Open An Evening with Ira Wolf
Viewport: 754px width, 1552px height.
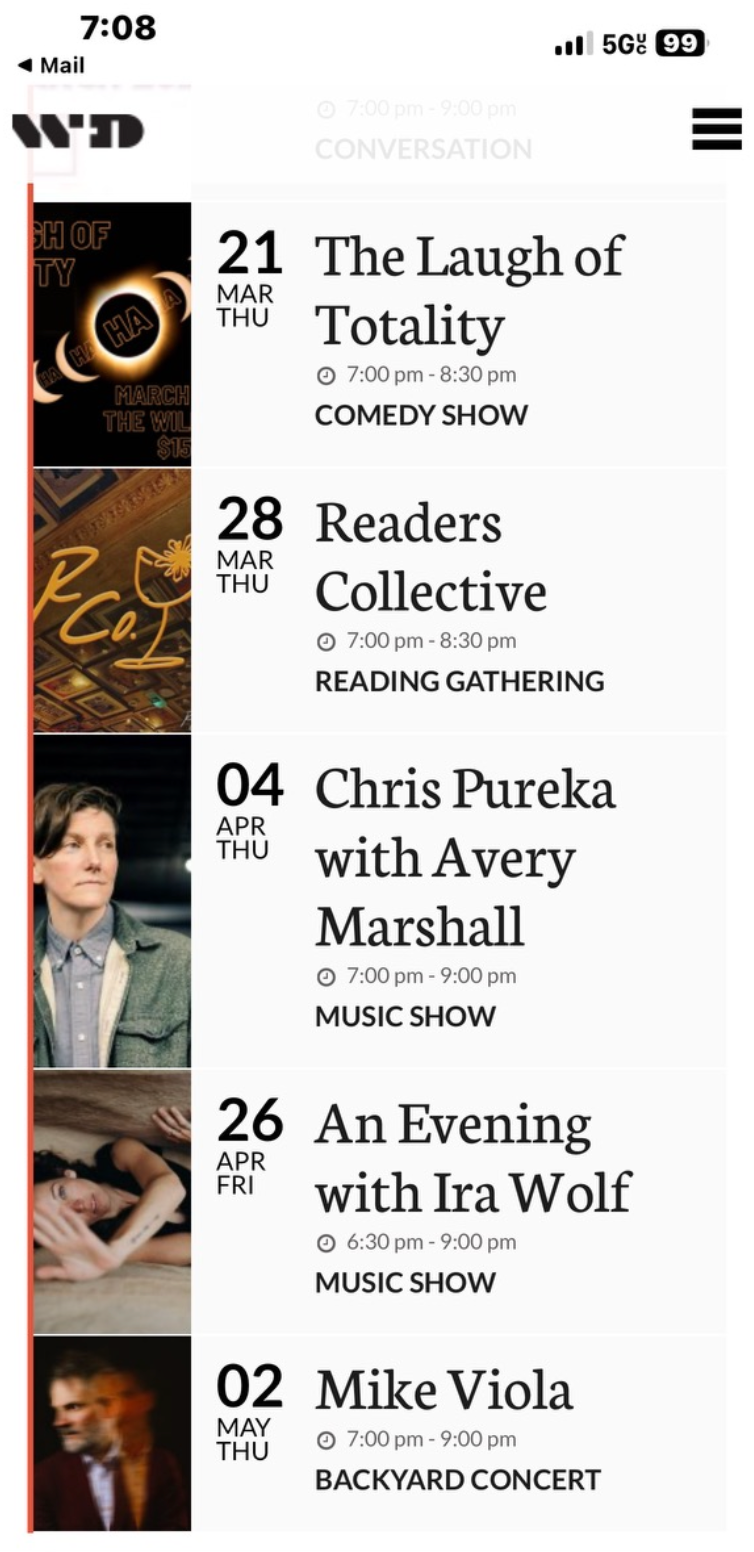pyautogui.click(x=473, y=1157)
